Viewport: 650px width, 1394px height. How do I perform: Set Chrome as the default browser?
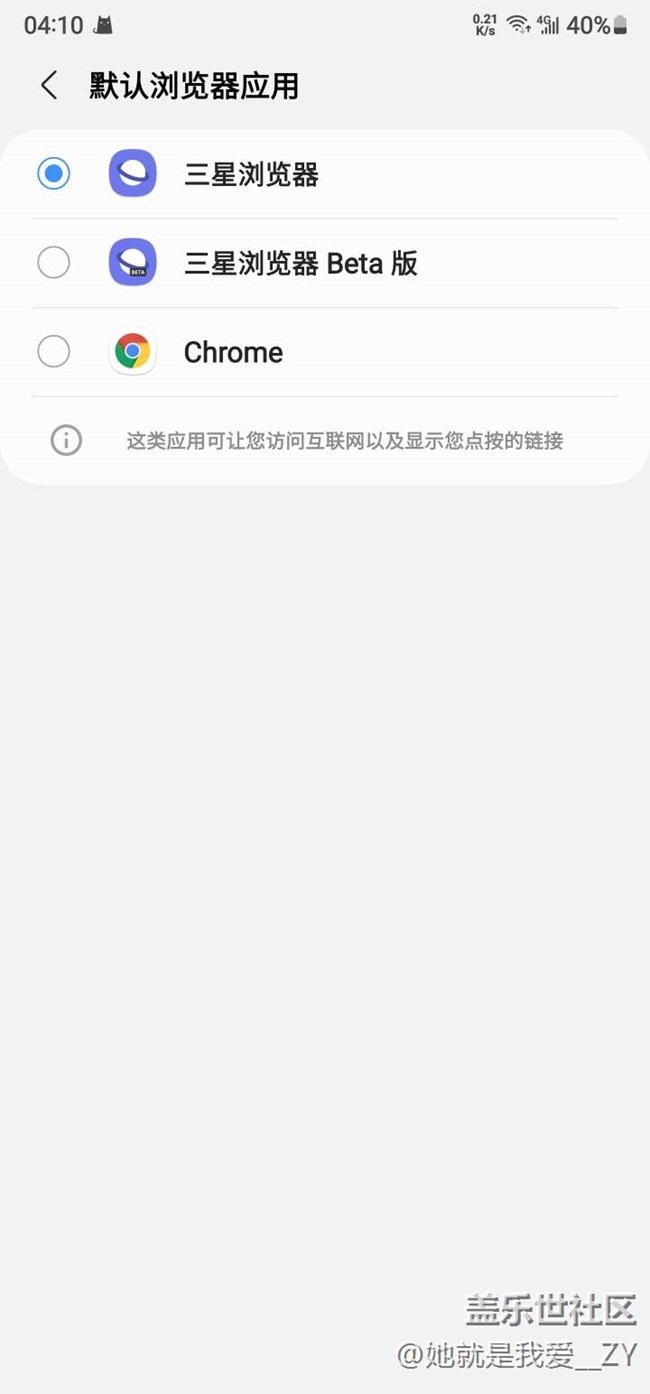[54, 352]
